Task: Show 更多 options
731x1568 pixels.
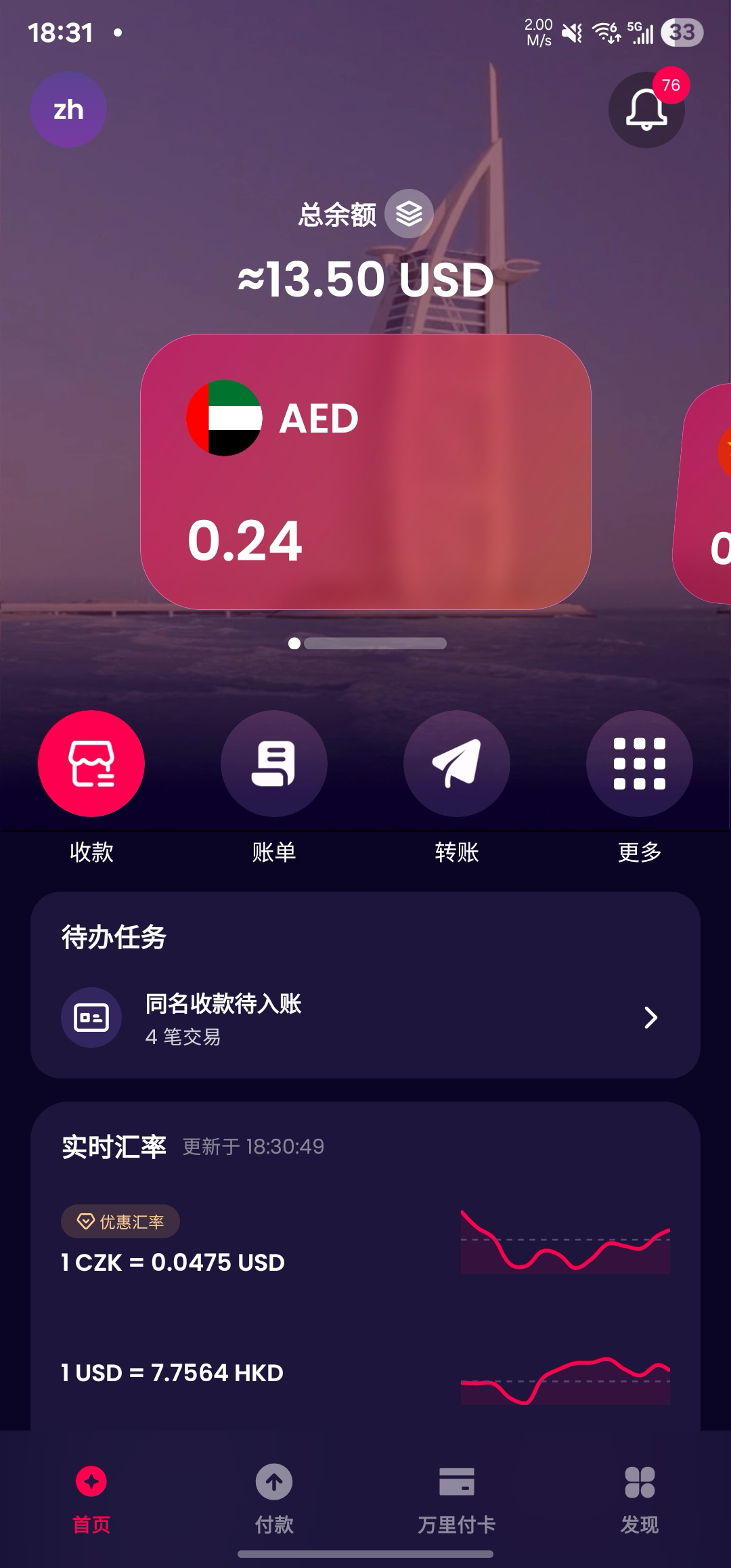Action: (640, 764)
